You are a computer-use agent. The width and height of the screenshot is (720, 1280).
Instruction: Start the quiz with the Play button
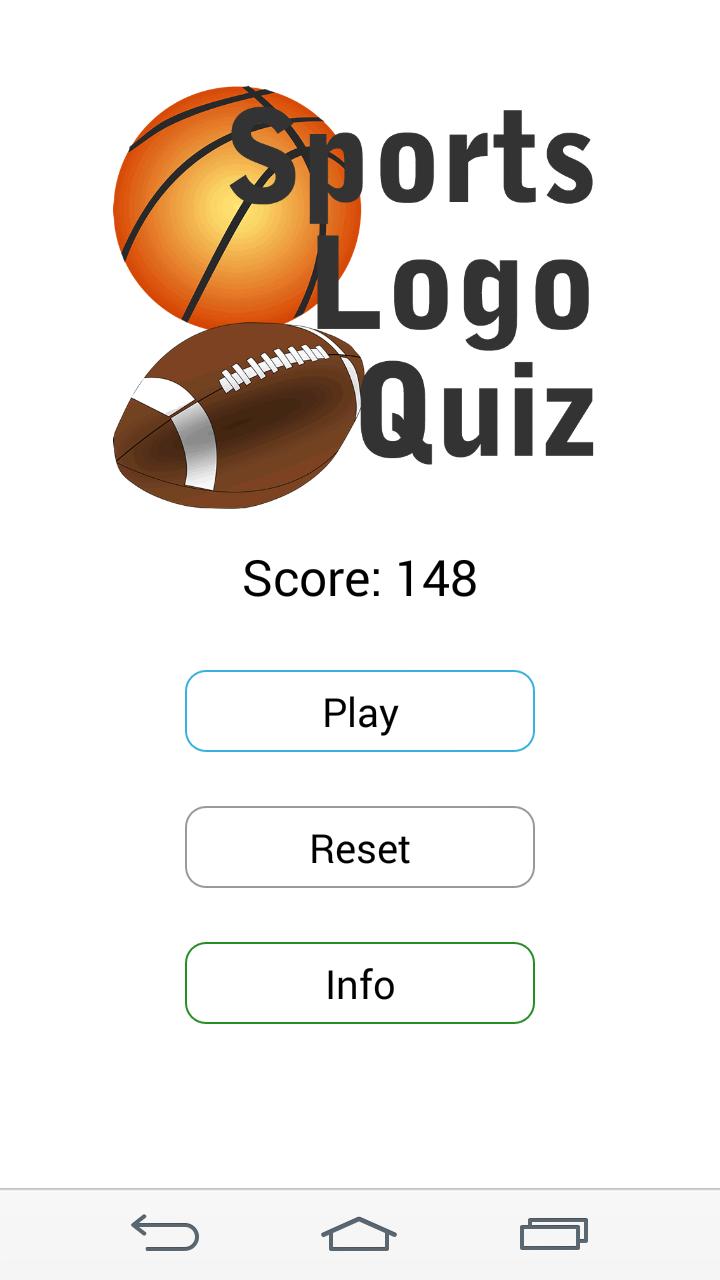click(x=360, y=710)
